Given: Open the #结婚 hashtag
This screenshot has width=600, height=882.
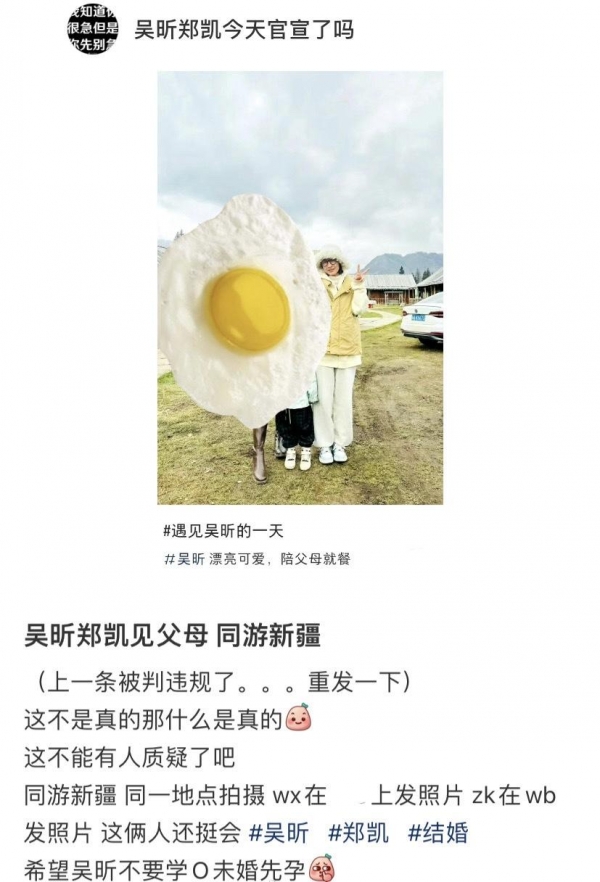Looking at the screenshot, I should click(x=438, y=832).
